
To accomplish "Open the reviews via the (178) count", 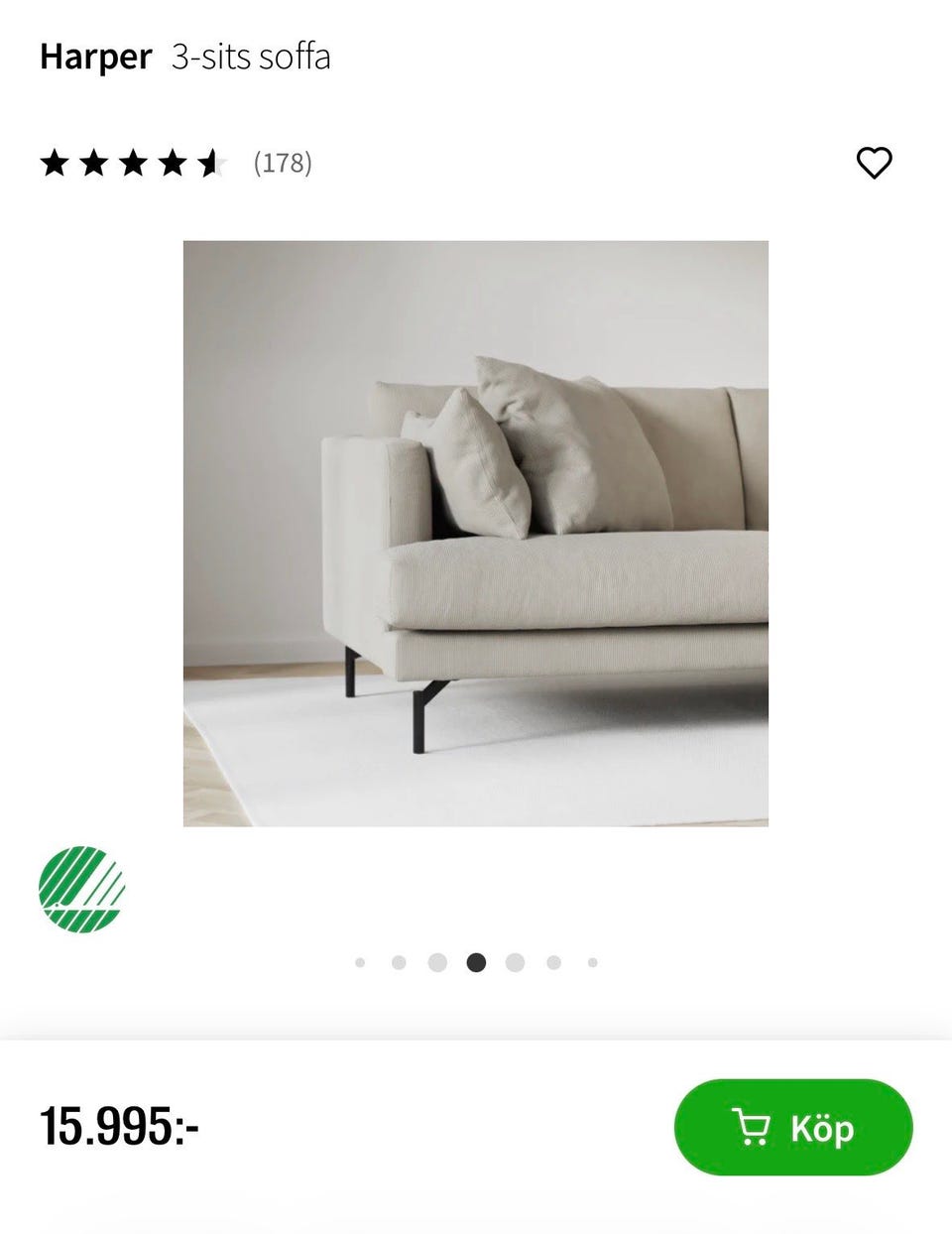I will [x=283, y=163].
